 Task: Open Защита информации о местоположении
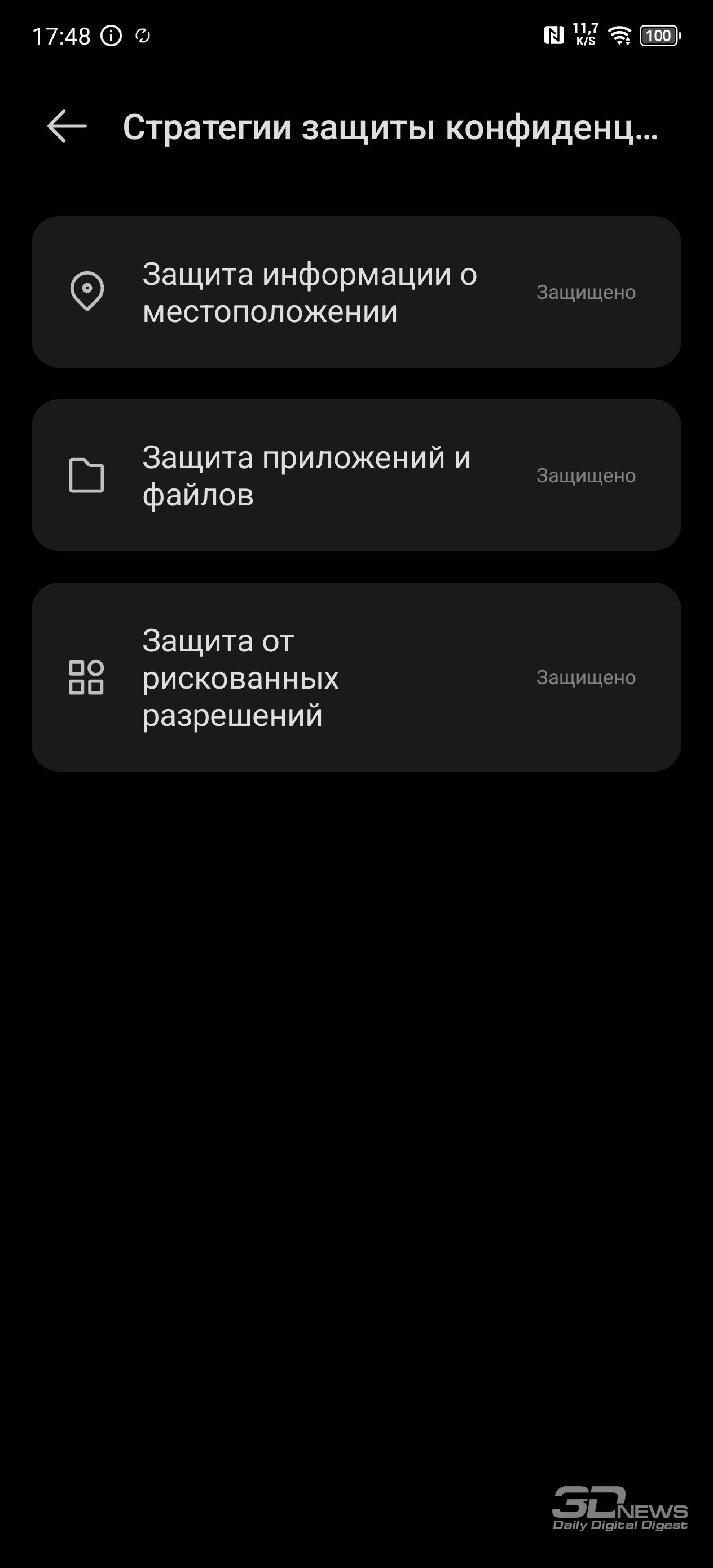356,292
